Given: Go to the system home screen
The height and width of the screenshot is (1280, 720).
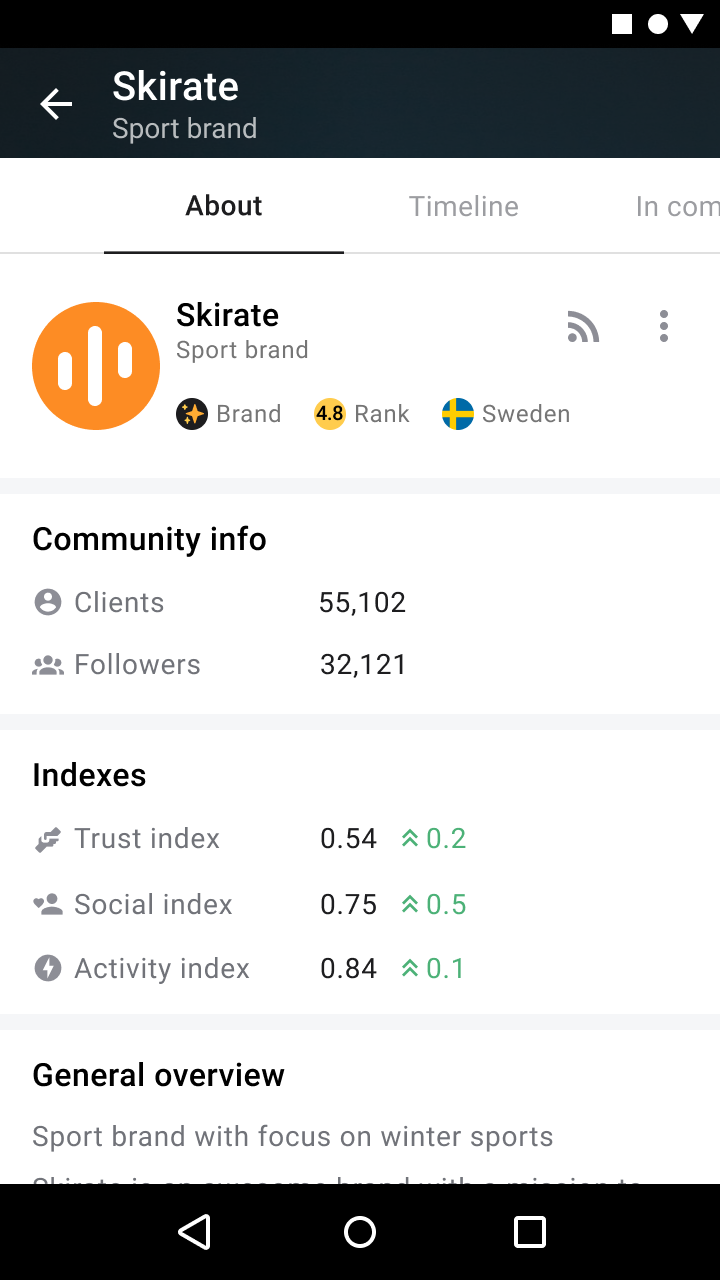Looking at the screenshot, I should click(360, 1232).
